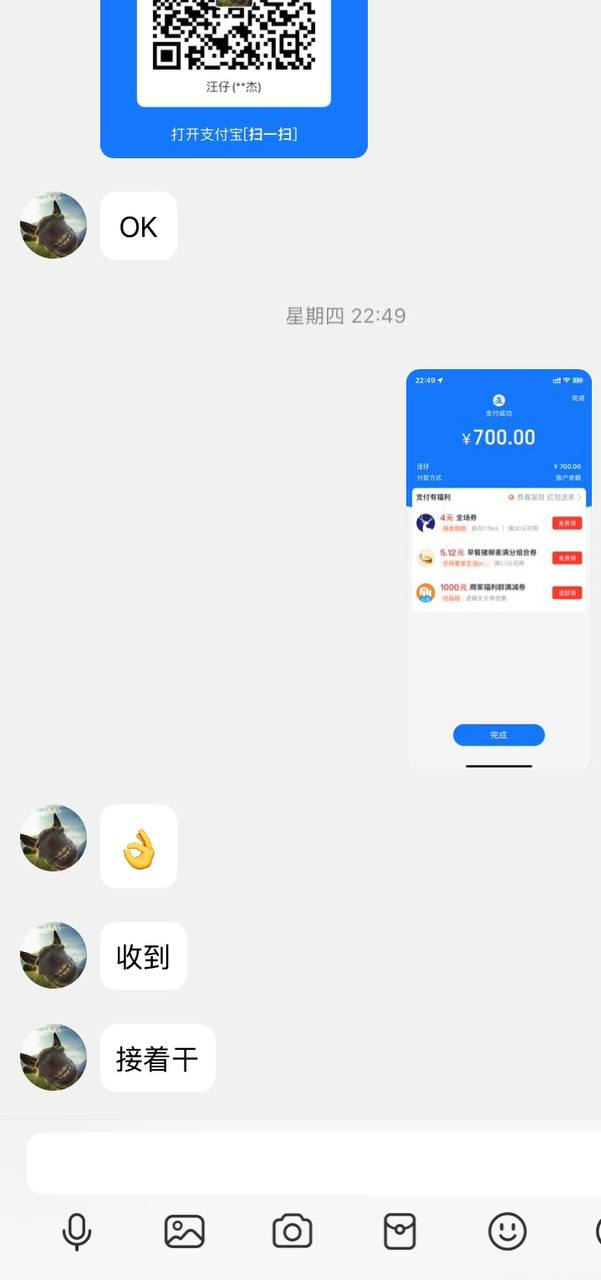601x1280 pixels.
Task: Open the red packet option
Action: coord(400,1231)
